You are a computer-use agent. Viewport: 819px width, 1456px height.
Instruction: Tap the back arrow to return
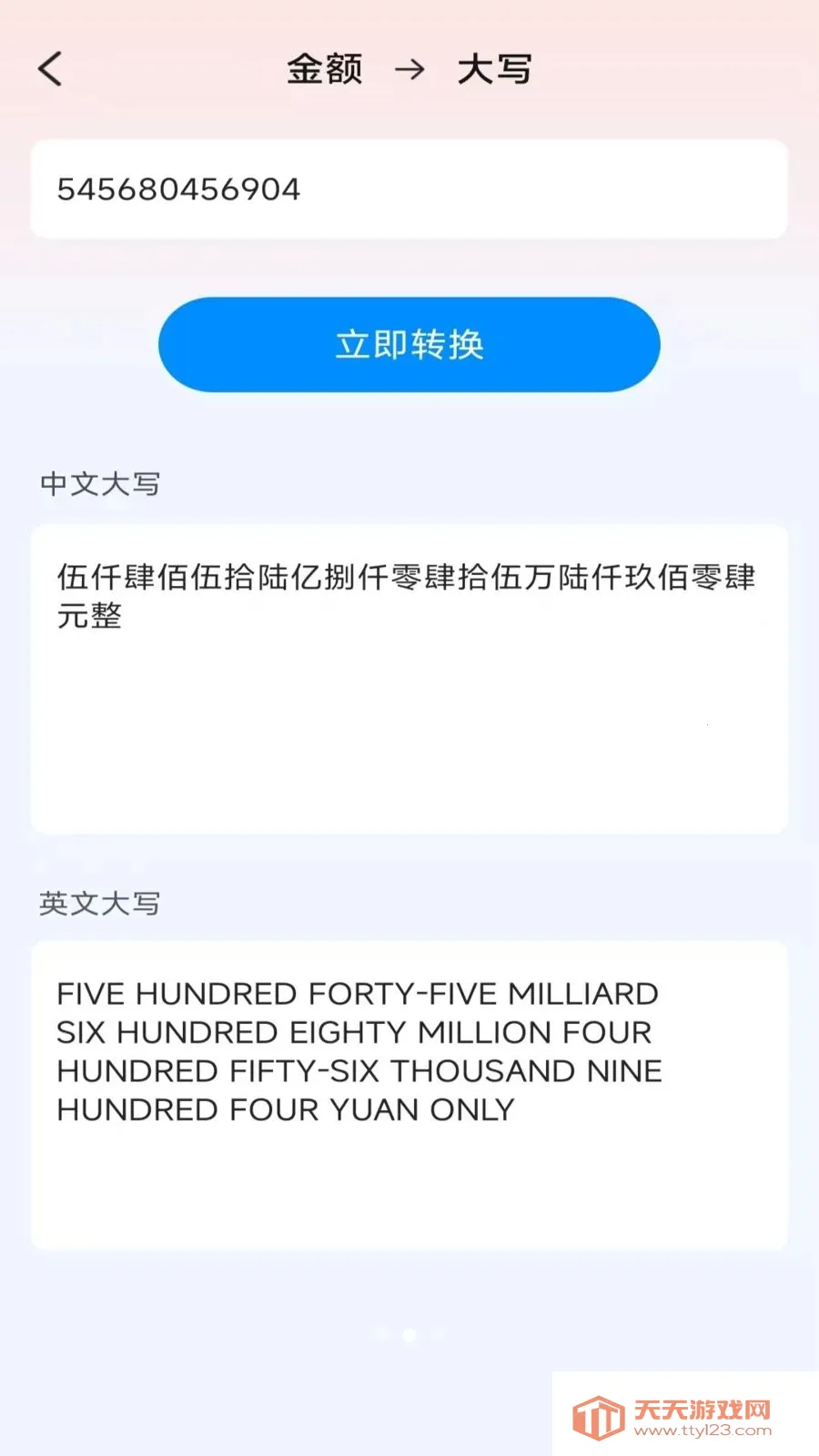52,67
